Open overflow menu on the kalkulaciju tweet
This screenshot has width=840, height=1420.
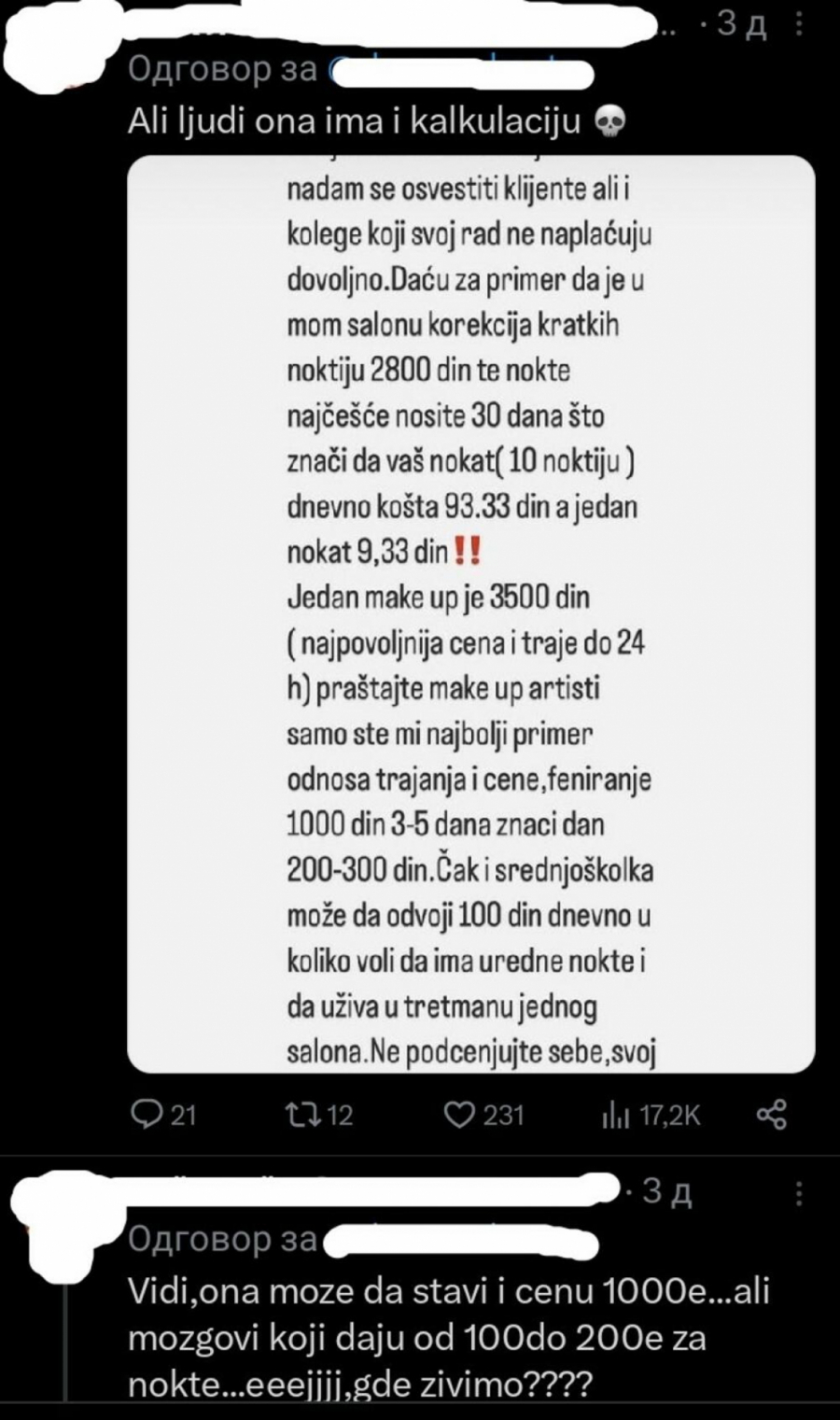click(799, 25)
